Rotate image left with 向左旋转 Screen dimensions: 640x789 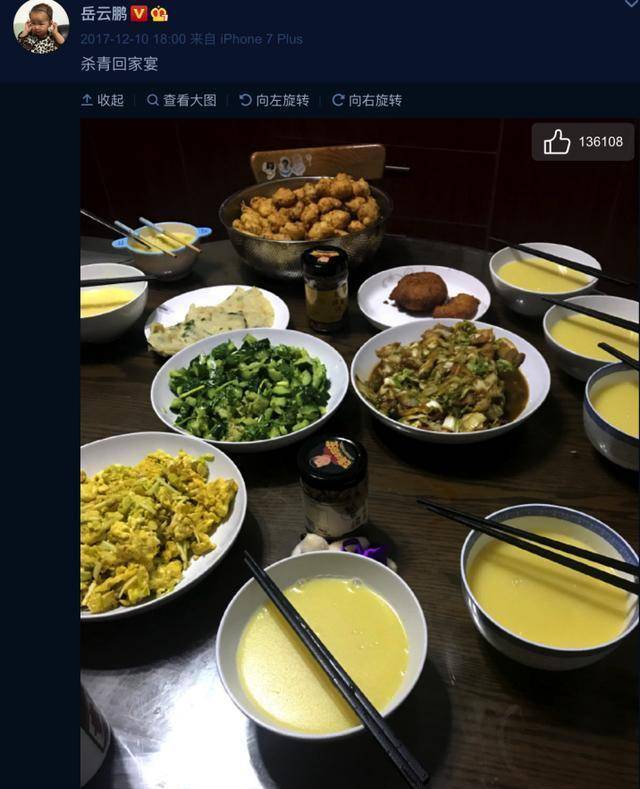coord(274,100)
